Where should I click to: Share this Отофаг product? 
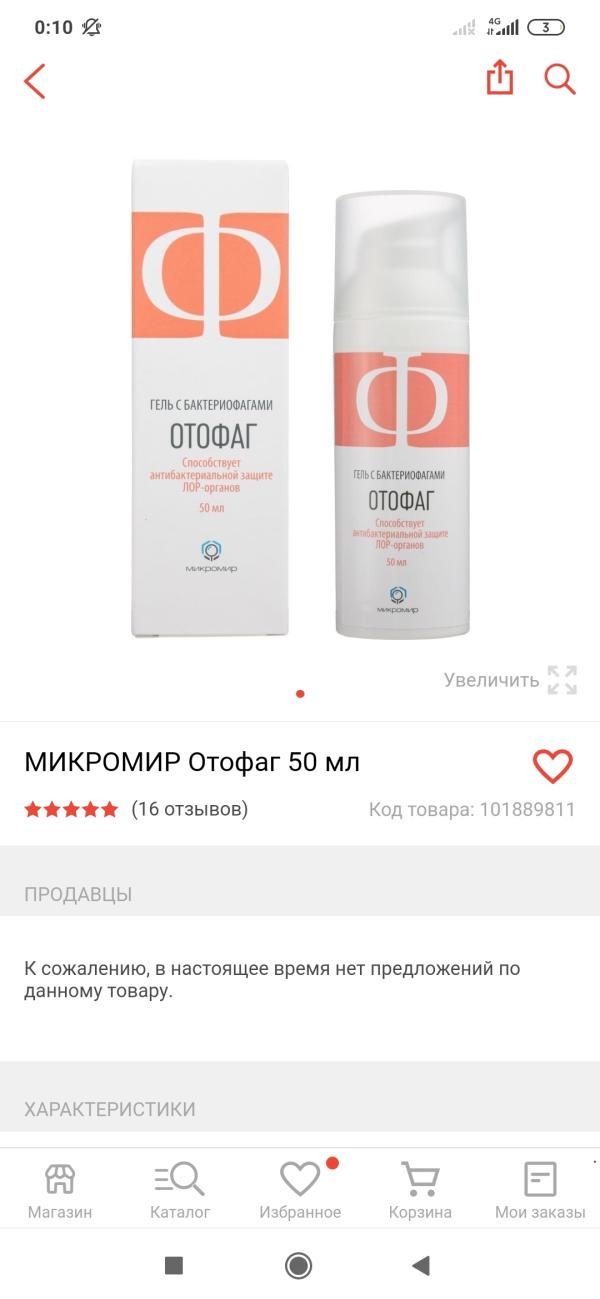(x=500, y=78)
